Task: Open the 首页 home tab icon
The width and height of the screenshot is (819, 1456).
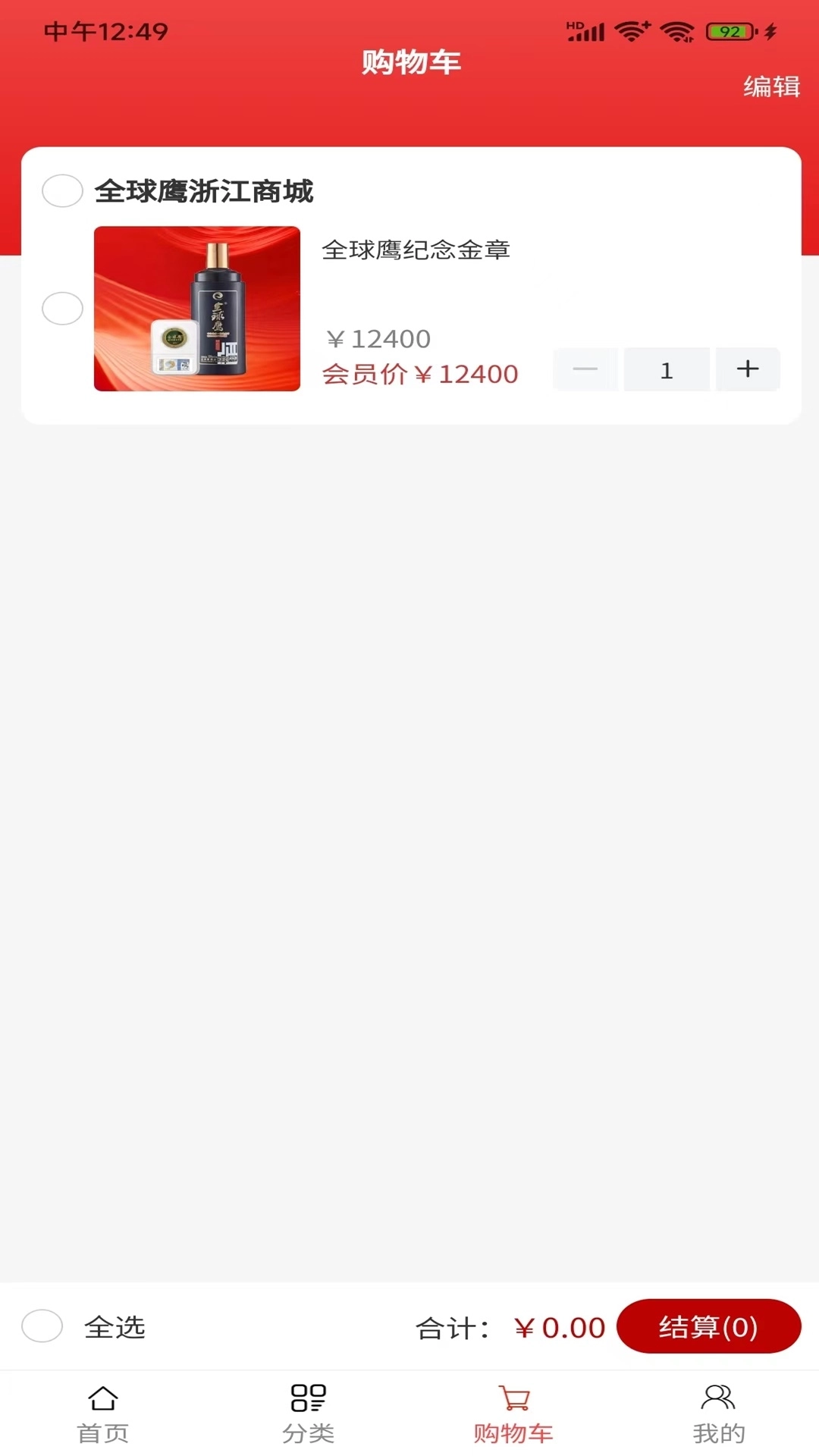Action: (104, 1407)
